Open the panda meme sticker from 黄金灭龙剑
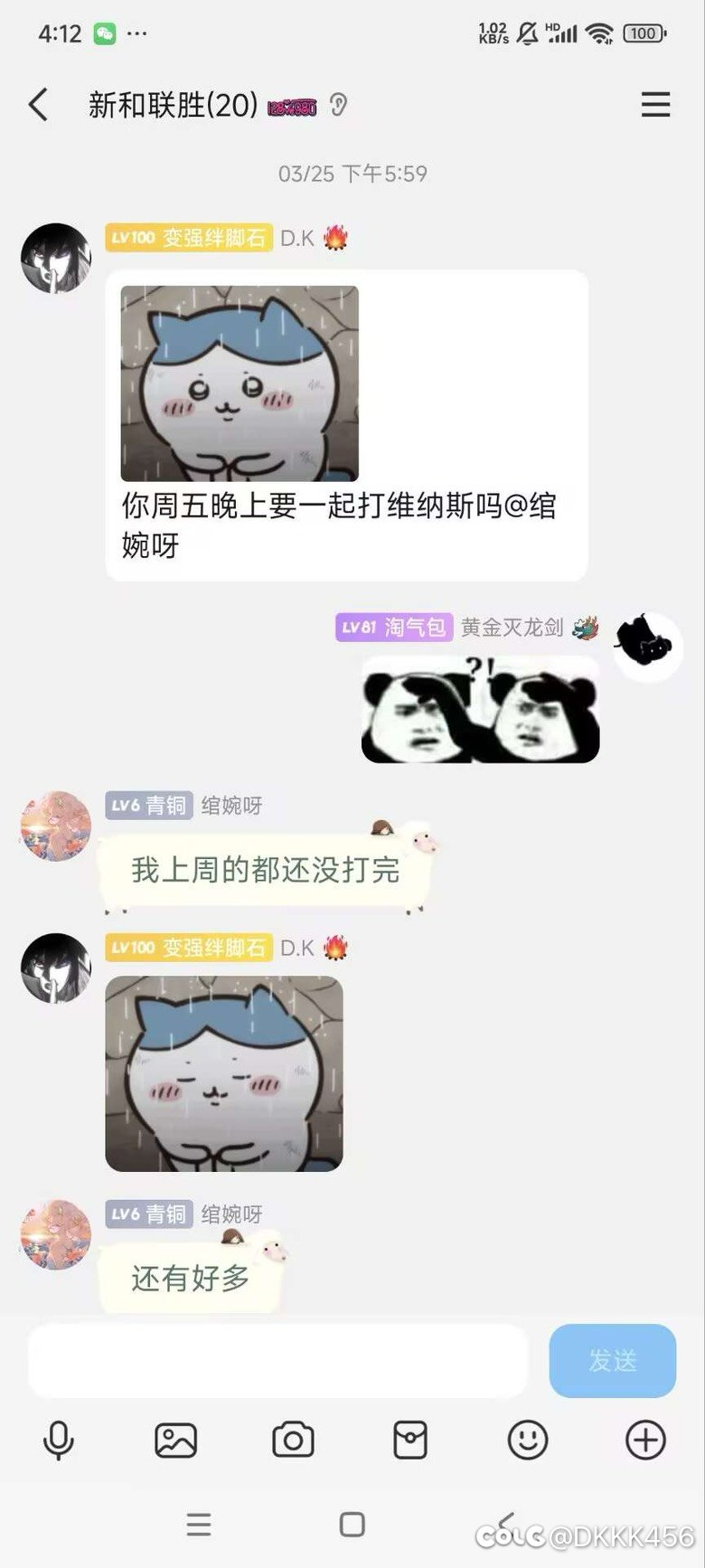 tap(480, 710)
